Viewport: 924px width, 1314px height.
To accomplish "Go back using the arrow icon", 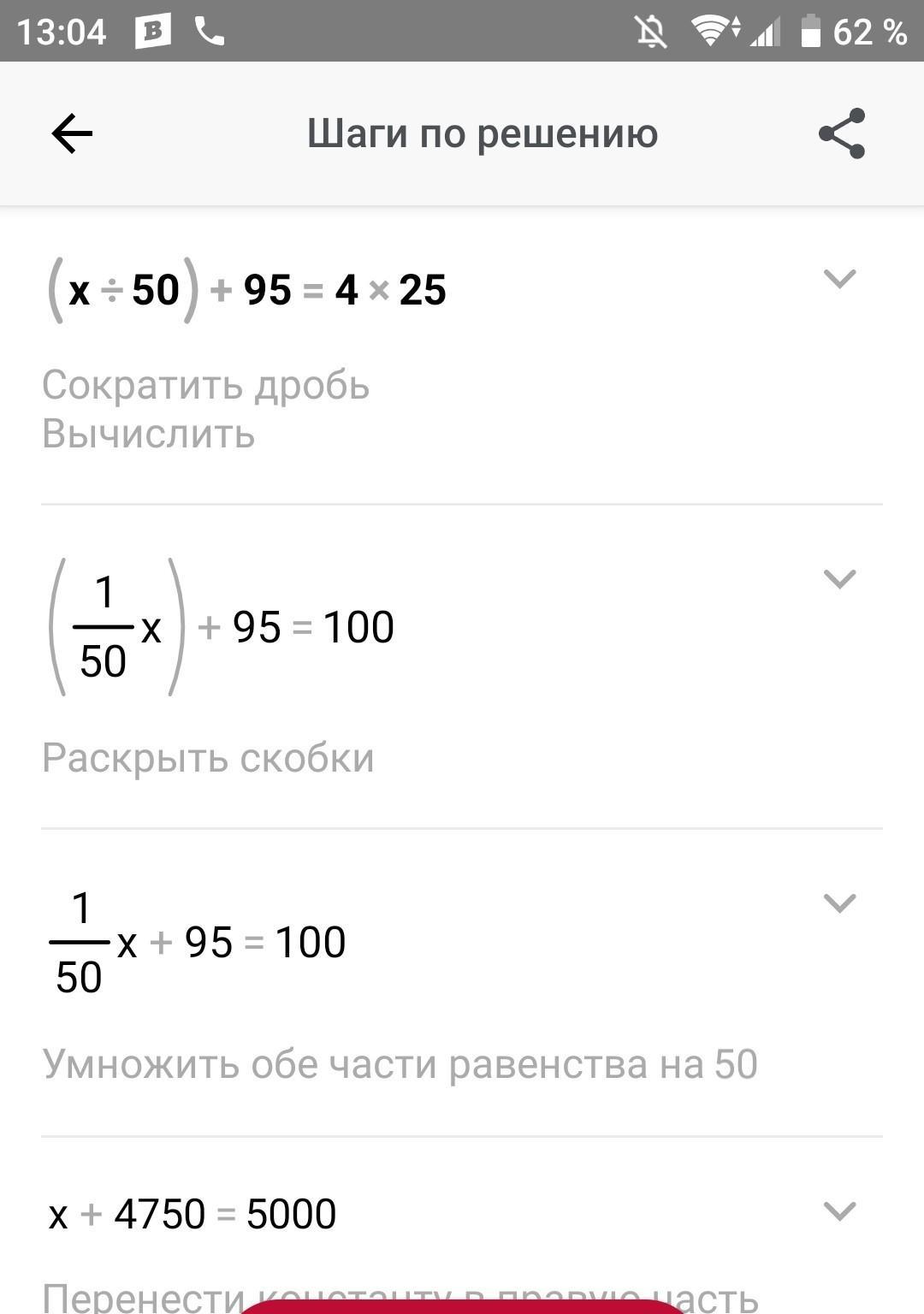I will tap(72, 133).
